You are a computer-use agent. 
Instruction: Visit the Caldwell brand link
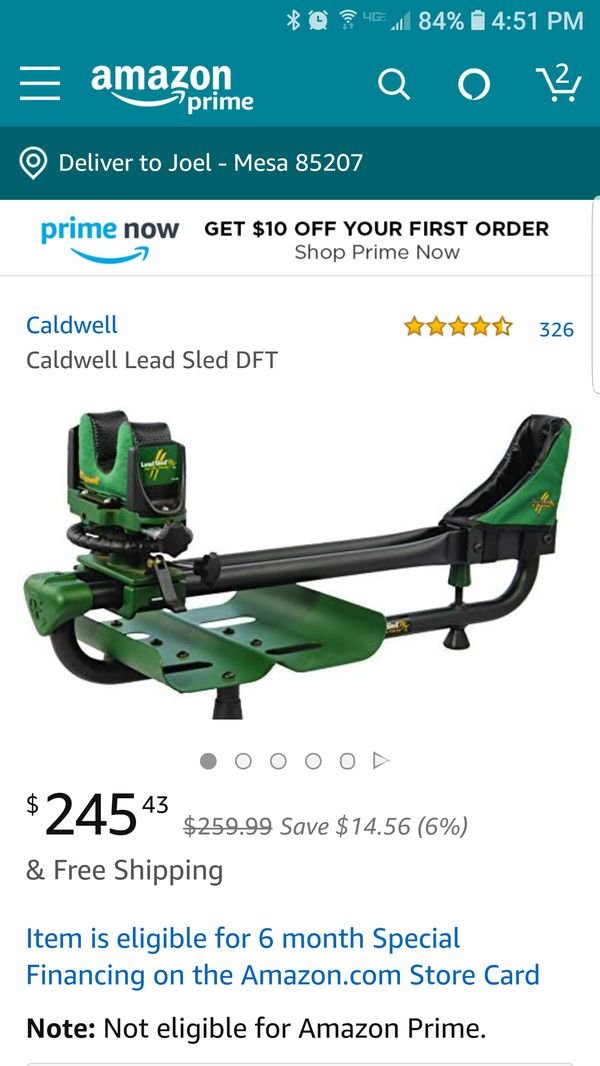[72, 325]
